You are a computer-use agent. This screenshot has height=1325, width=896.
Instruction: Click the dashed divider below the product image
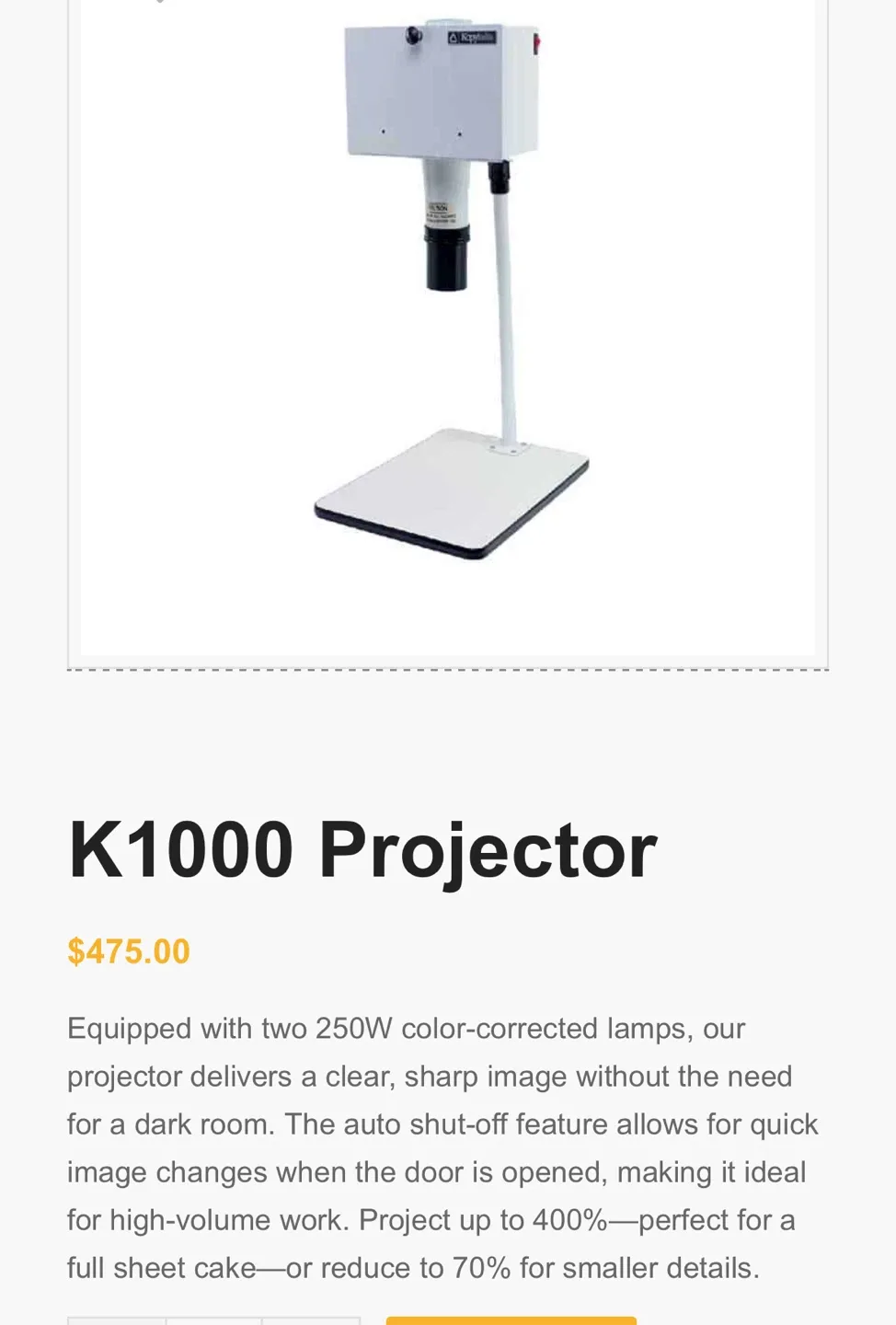pos(446,669)
